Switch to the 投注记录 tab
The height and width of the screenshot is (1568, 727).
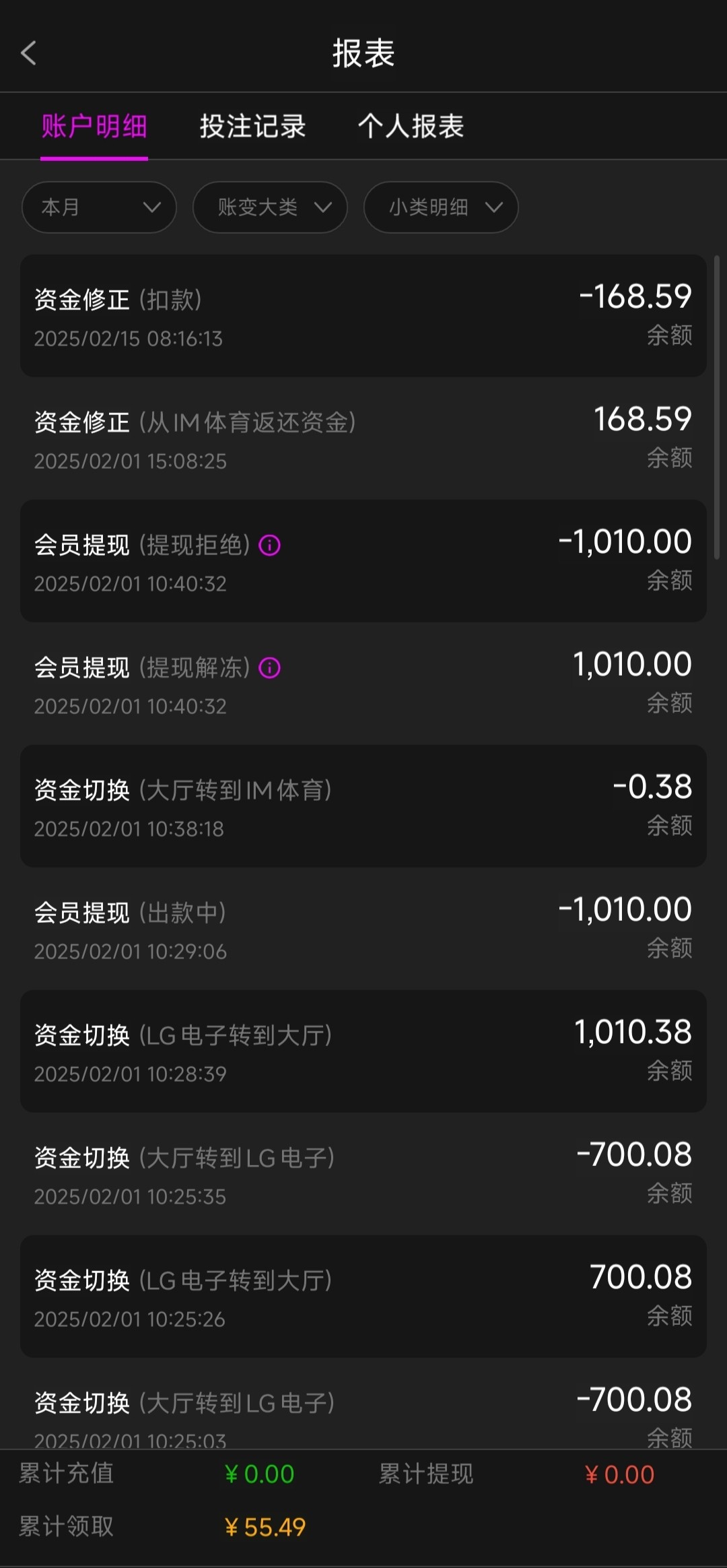tap(252, 127)
